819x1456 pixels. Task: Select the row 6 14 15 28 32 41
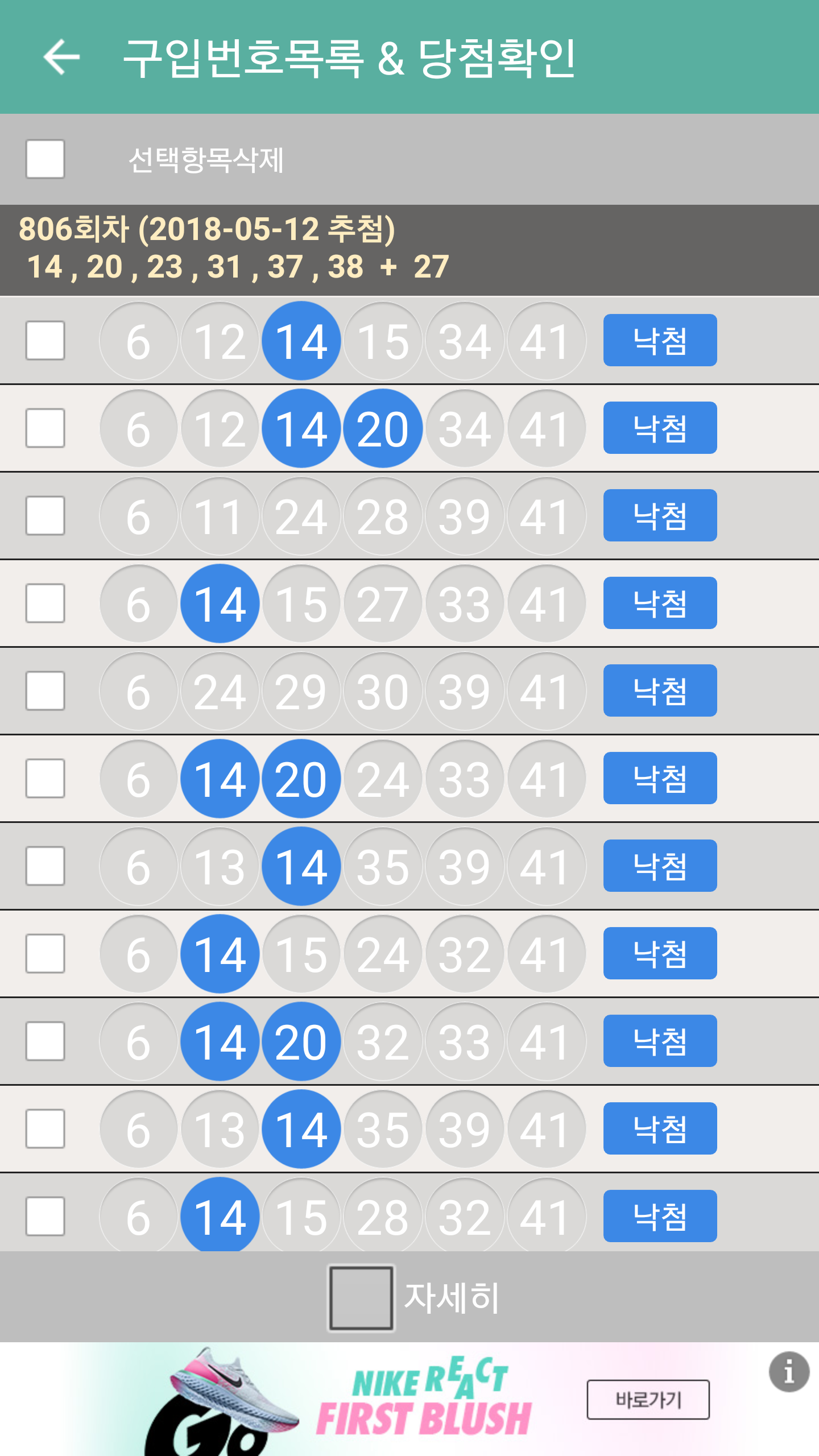(45, 1216)
